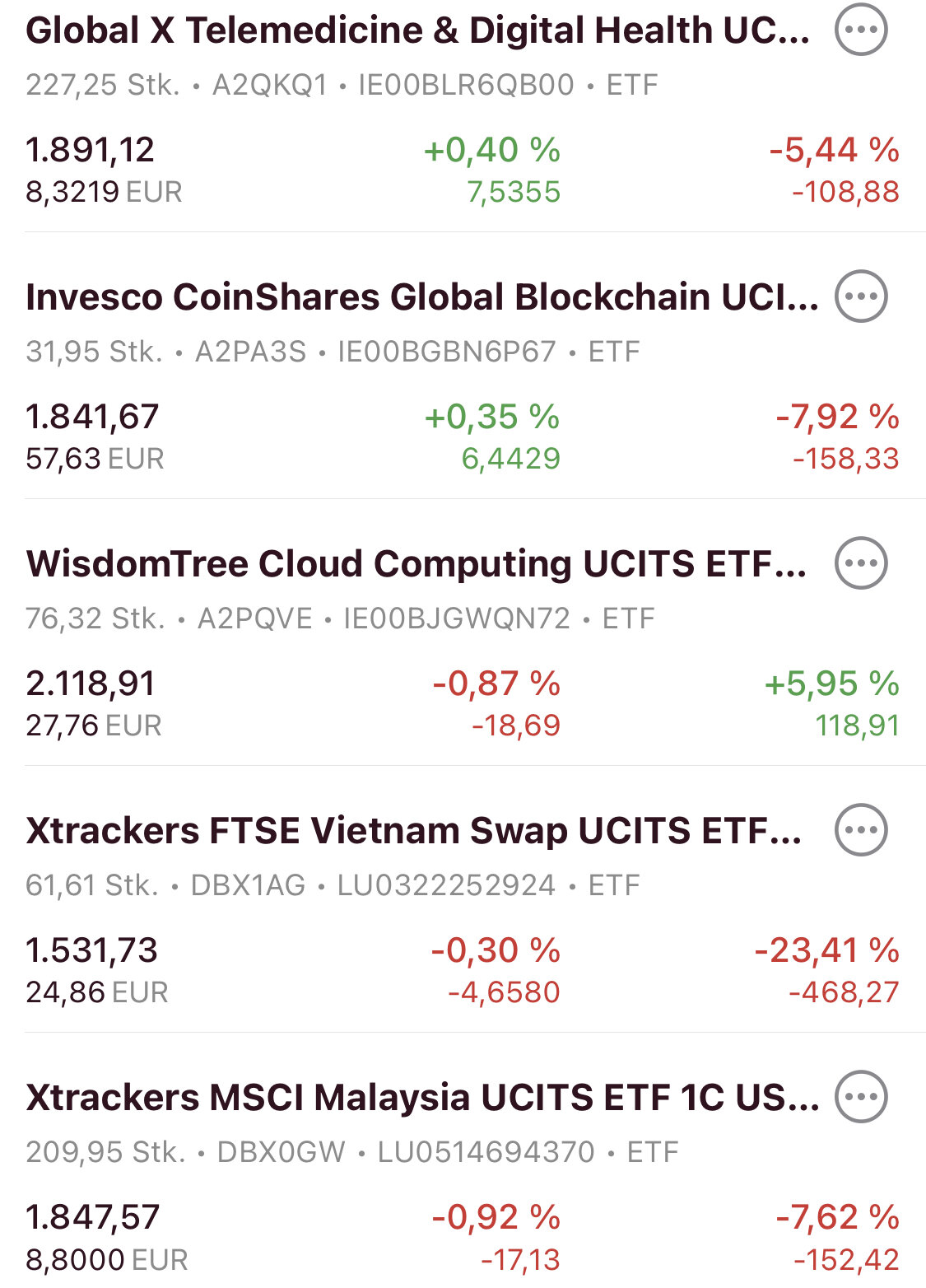
Task: Open more options for Global X Telemedicine ETF
Action: [x=861, y=30]
